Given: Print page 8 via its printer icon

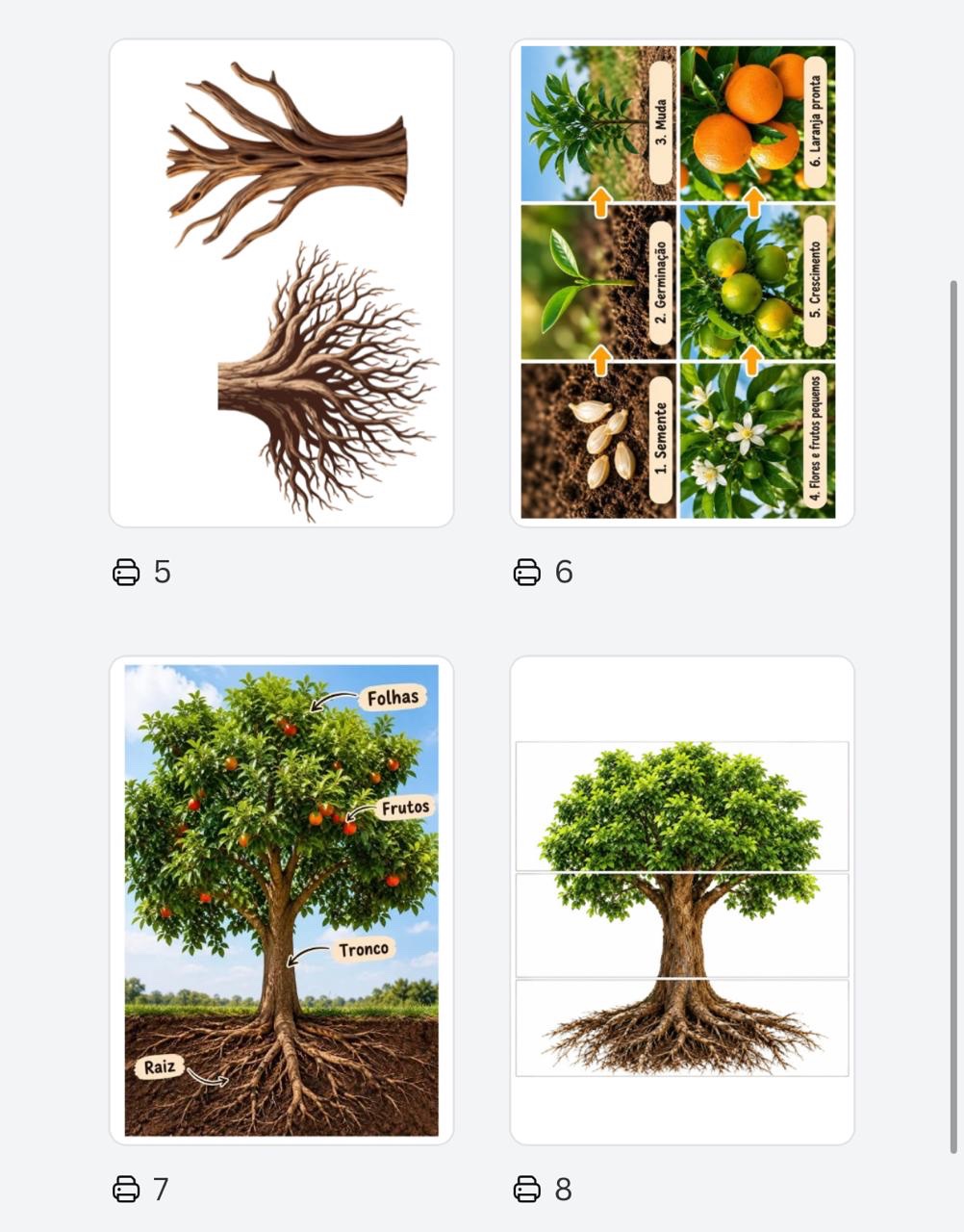Looking at the screenshot, I should [x=527, y=1190].
